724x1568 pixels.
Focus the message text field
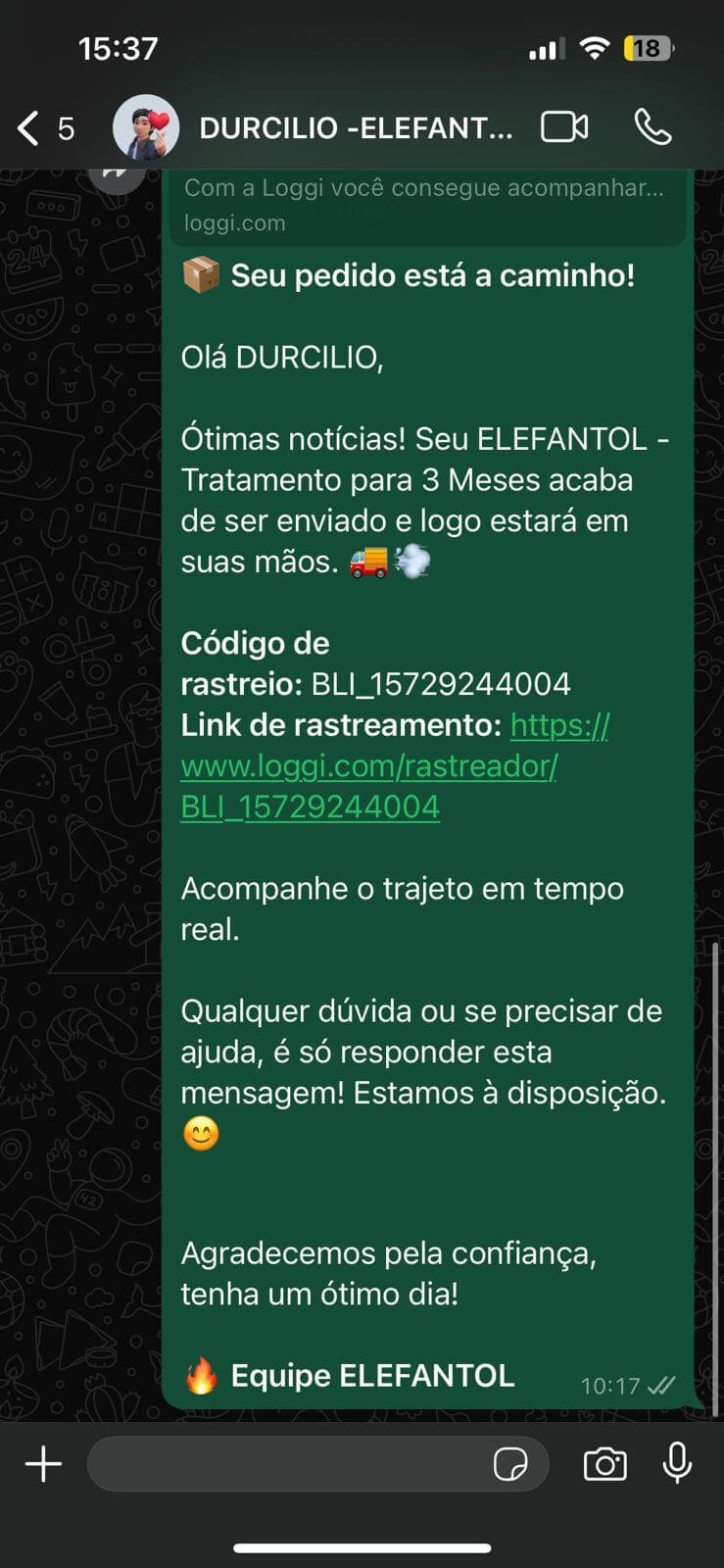point(289,1464)
